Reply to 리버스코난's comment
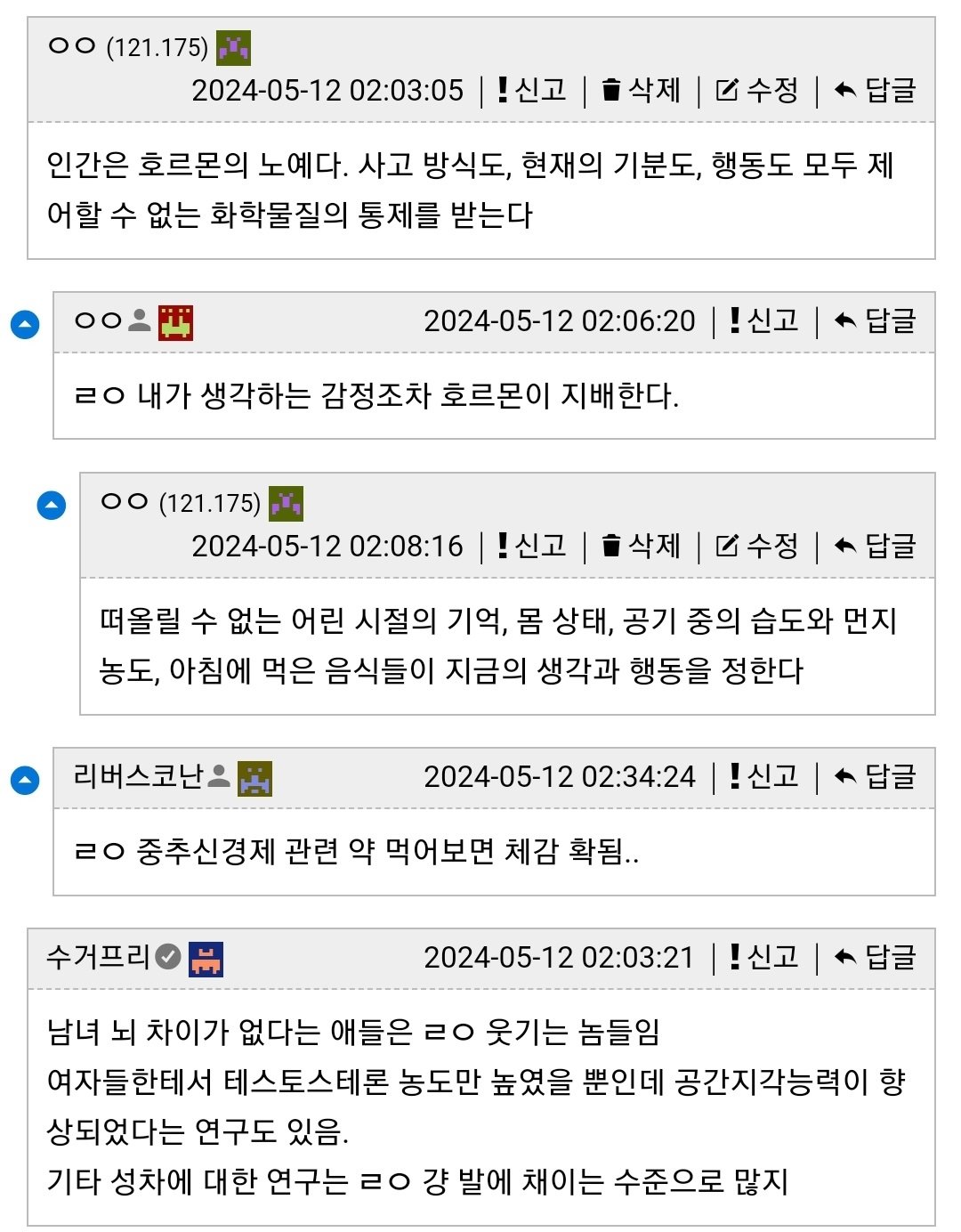The width and height of the screenshot is (961, 1232). point(875,776)
